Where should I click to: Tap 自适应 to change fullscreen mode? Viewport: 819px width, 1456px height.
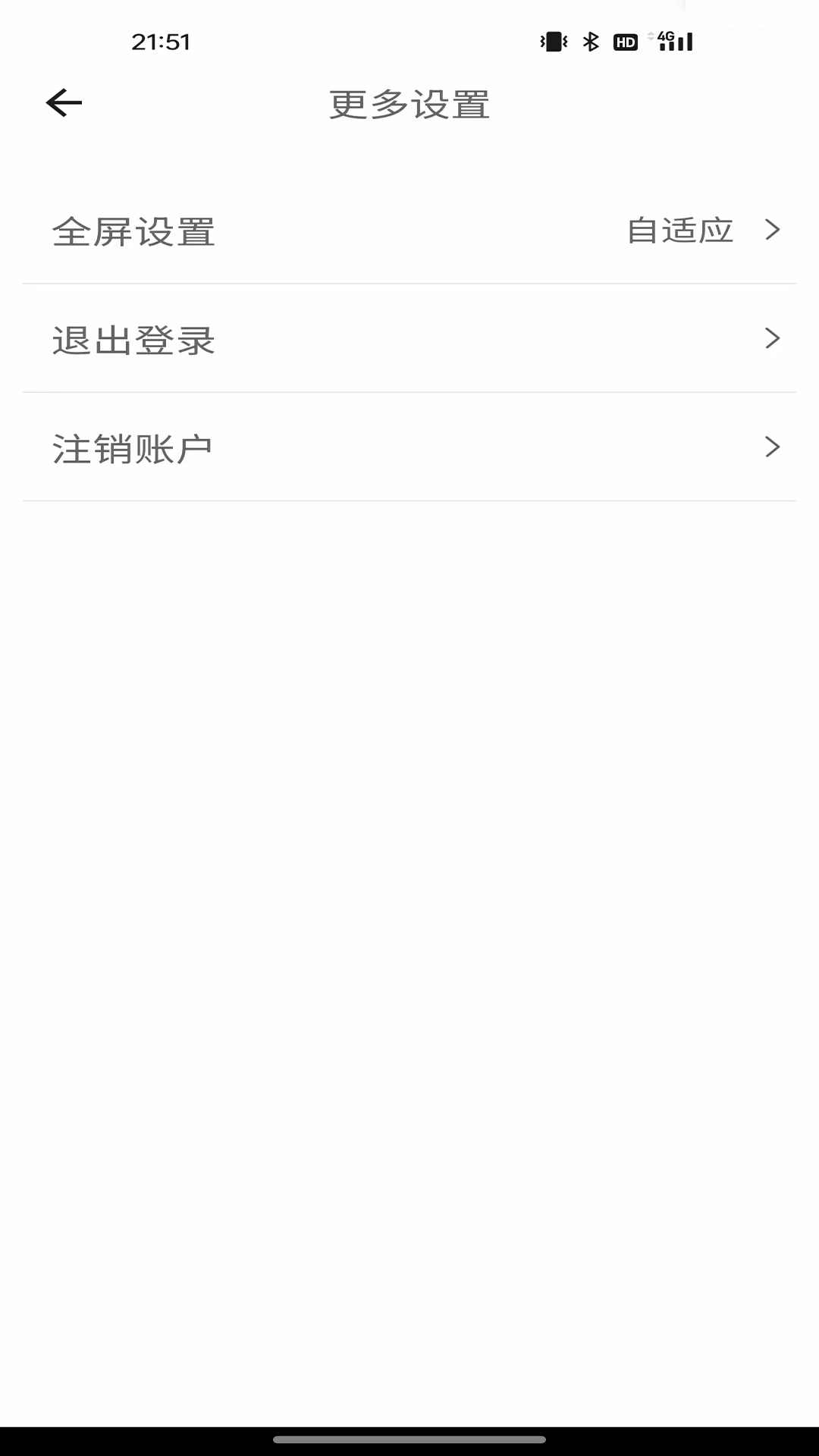click(x=679, y=230)
